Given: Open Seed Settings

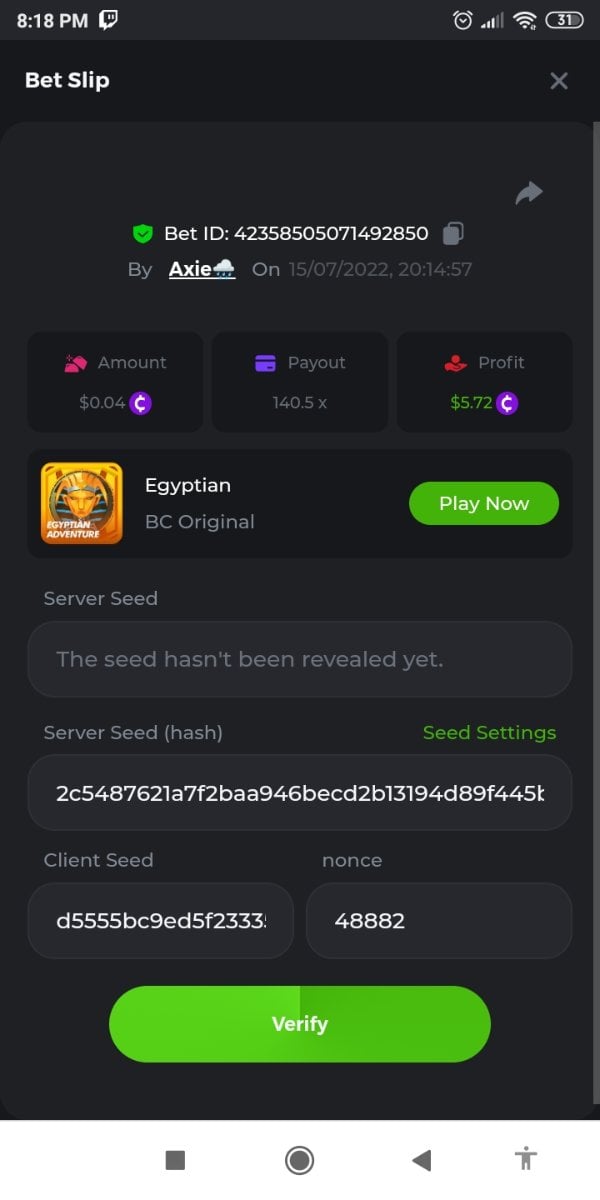Looking at the screenshot, I should click(489, 733).
